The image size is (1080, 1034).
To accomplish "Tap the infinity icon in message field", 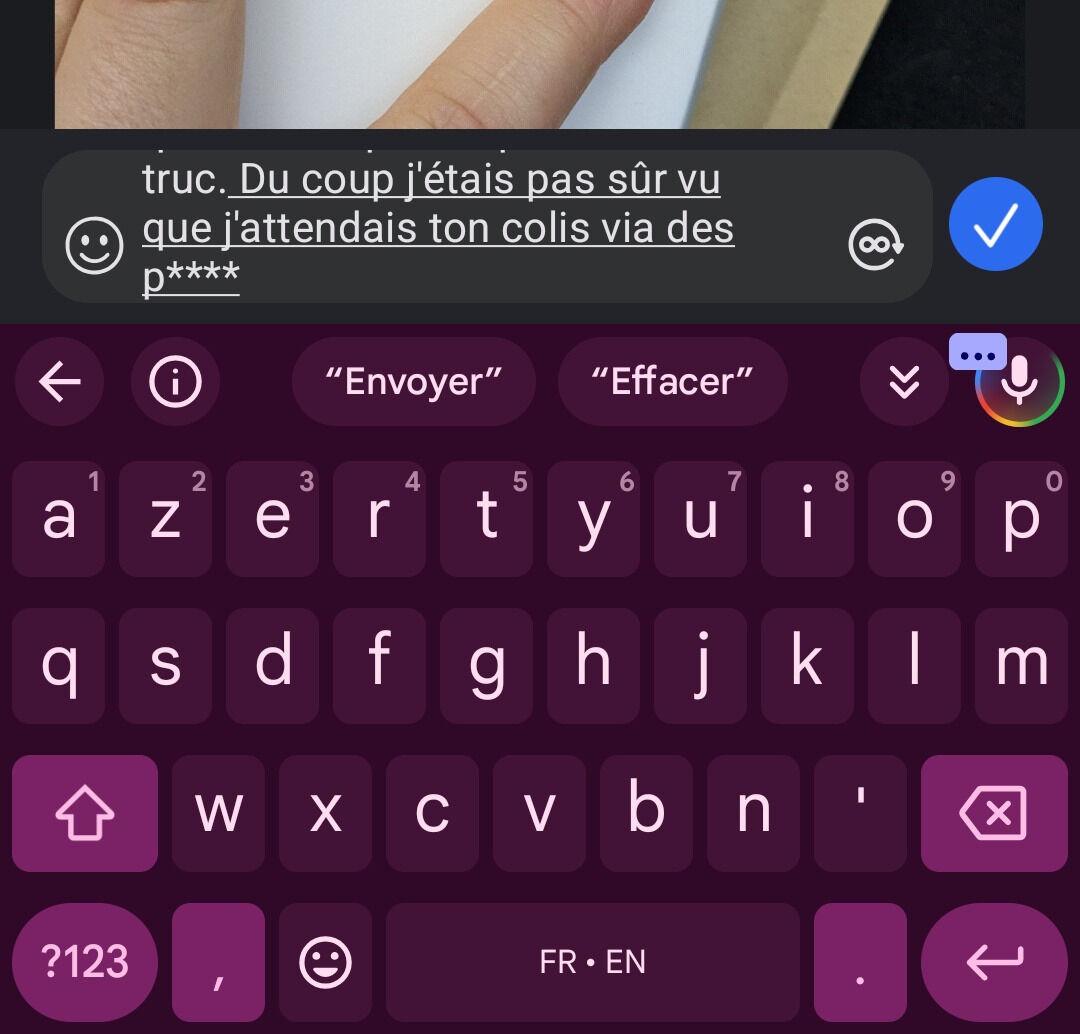I will tap(876, 245).
